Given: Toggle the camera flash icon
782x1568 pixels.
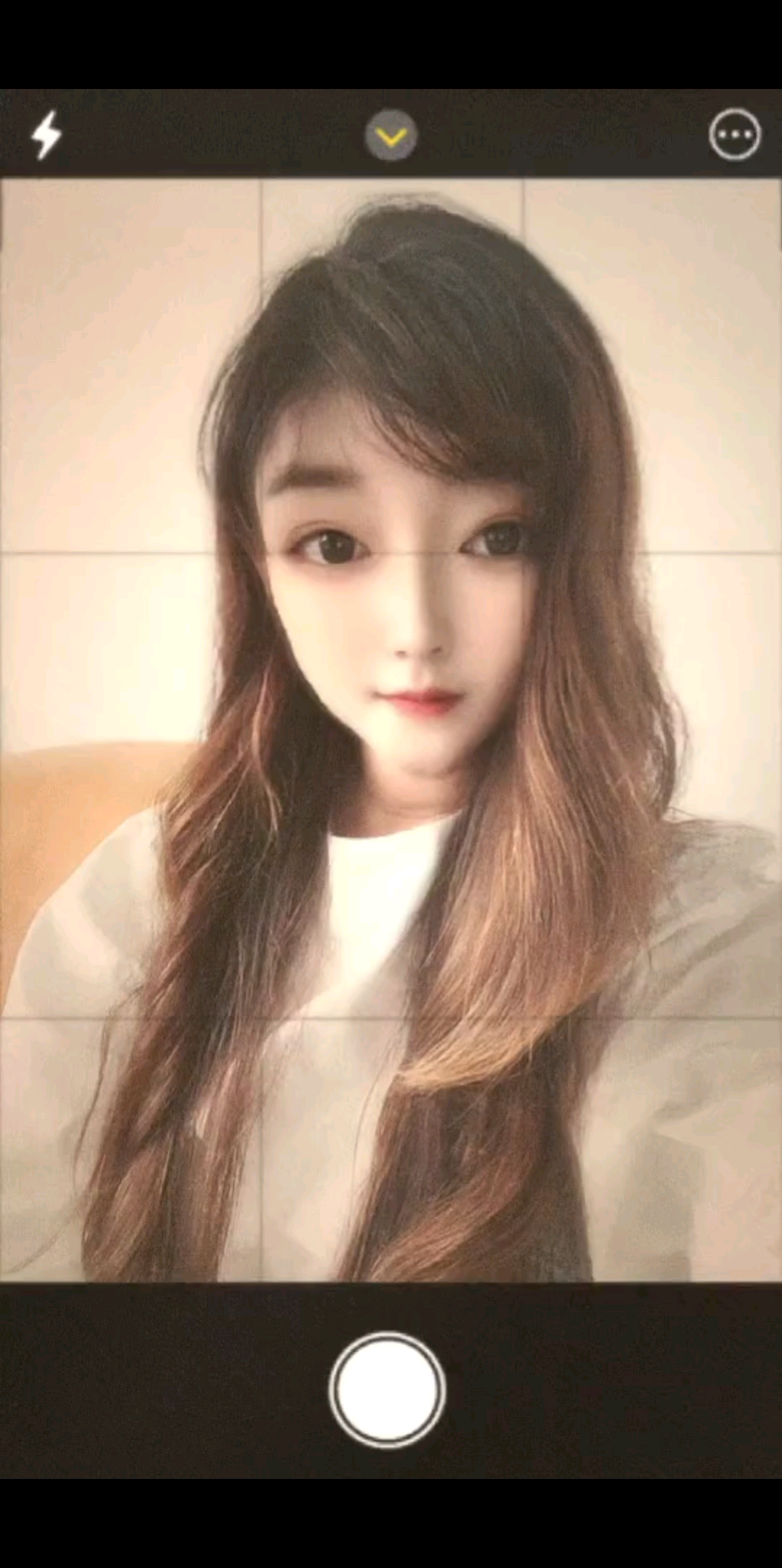Looking at the screenshot, I should pyautogui.click(x=47, y=135).
